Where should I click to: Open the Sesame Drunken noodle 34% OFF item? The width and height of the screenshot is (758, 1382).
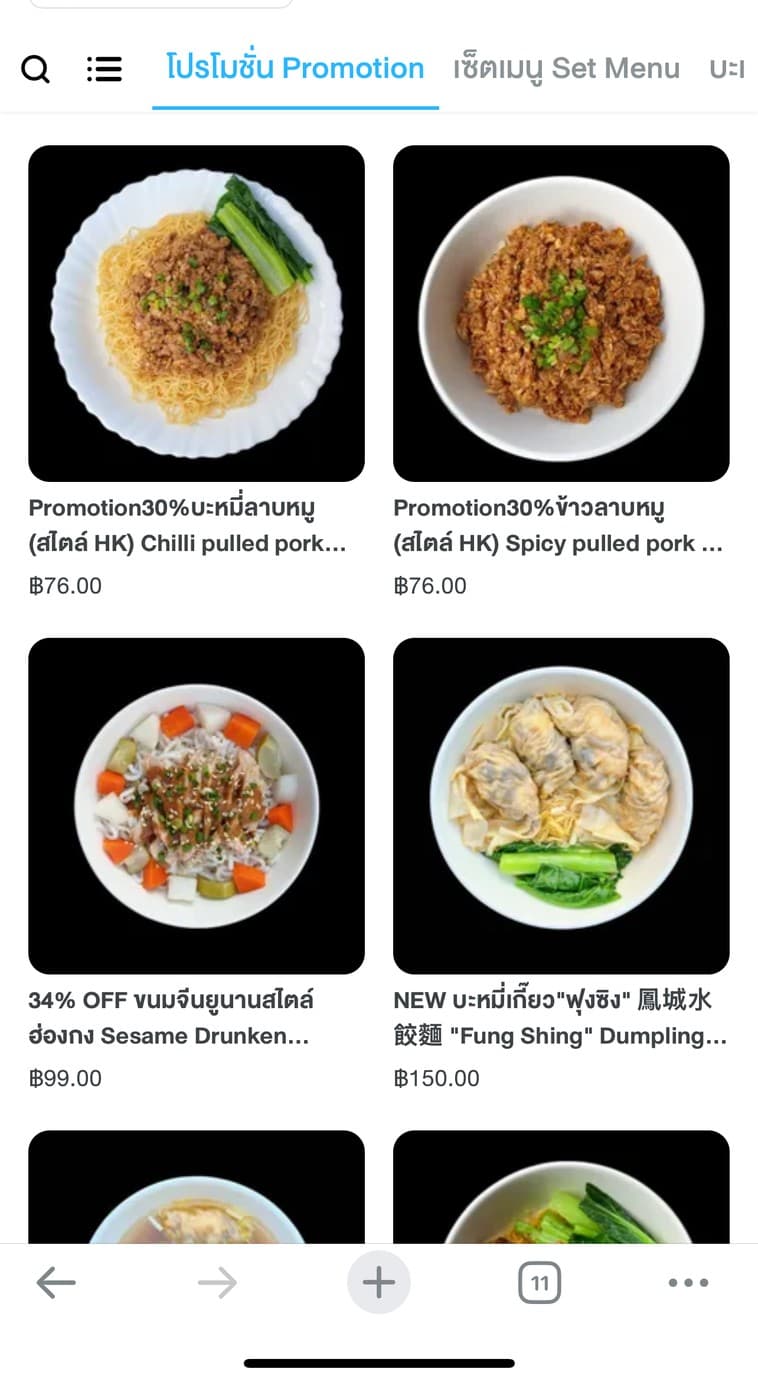[x=172, y=1018]
